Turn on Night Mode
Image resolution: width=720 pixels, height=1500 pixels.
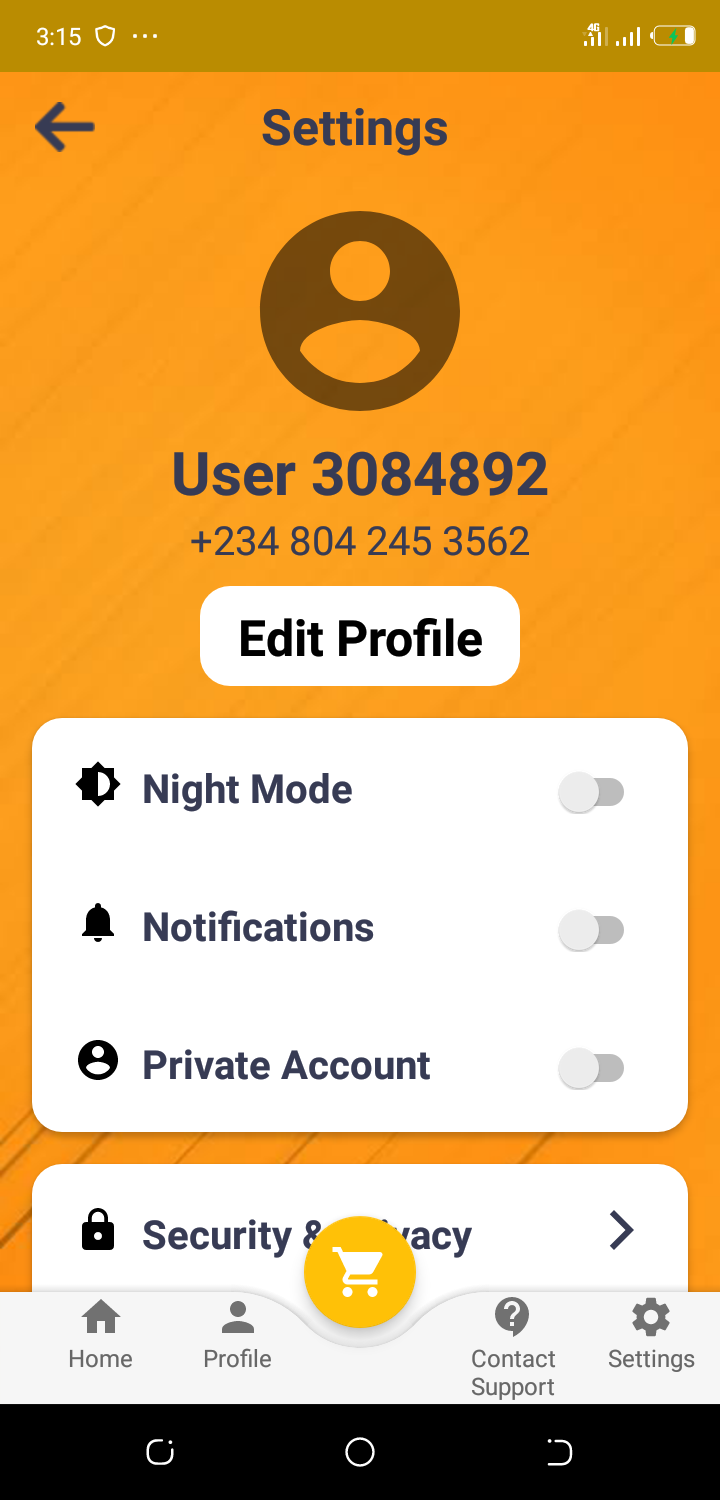591,793
